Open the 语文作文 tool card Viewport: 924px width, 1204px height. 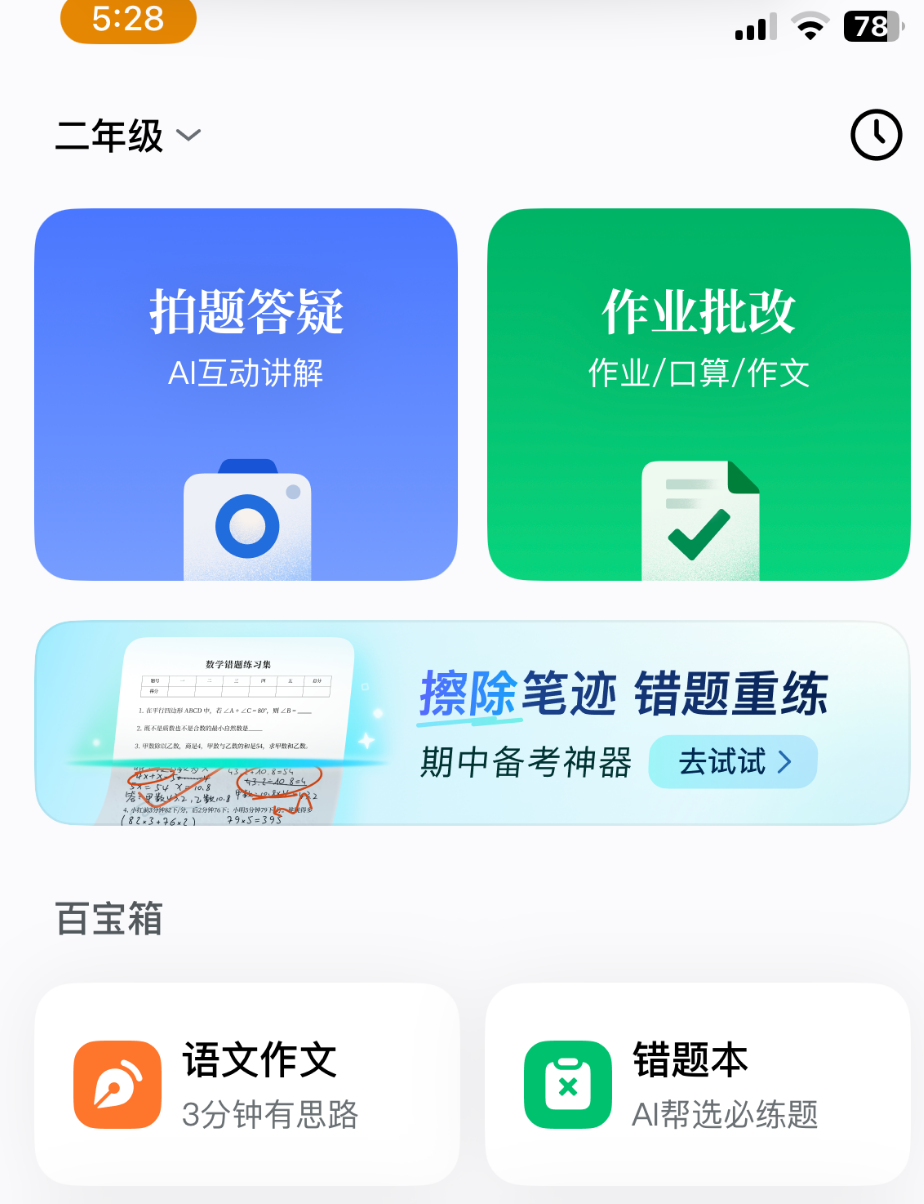[x=246, y=1084]
